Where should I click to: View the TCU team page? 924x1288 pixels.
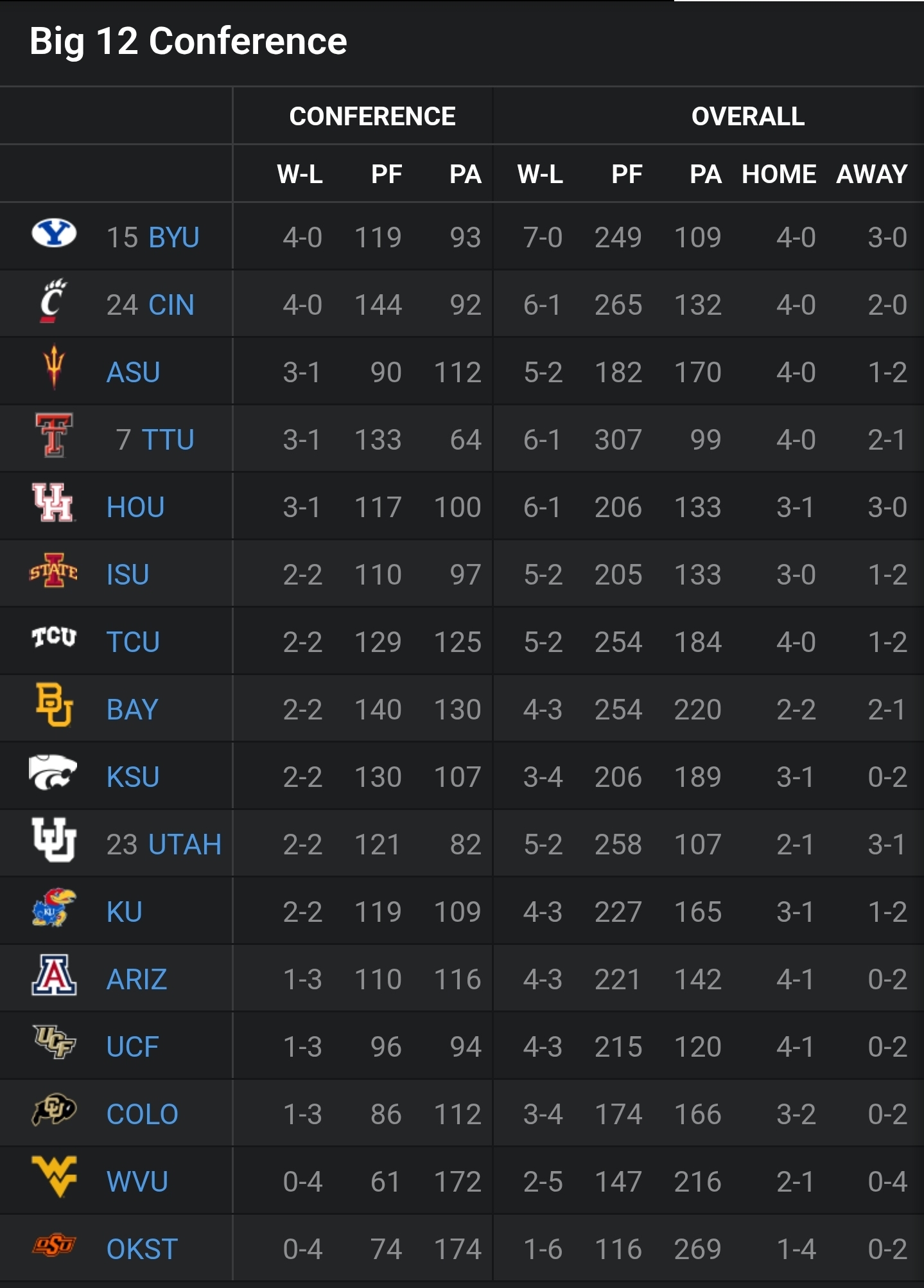(x=133, y=642)
